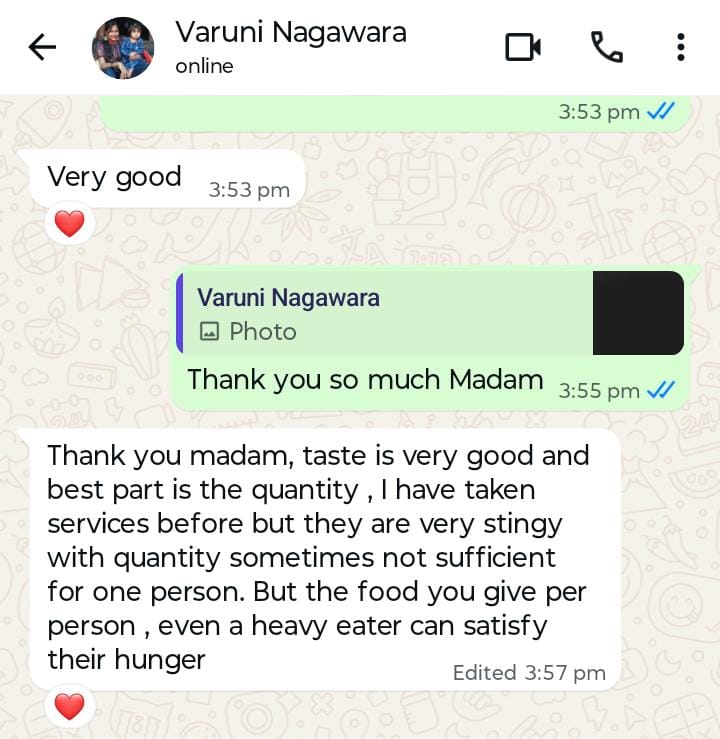Start a voice call with Varuni
Screen dimensions: 720x739
pos(606,47)
